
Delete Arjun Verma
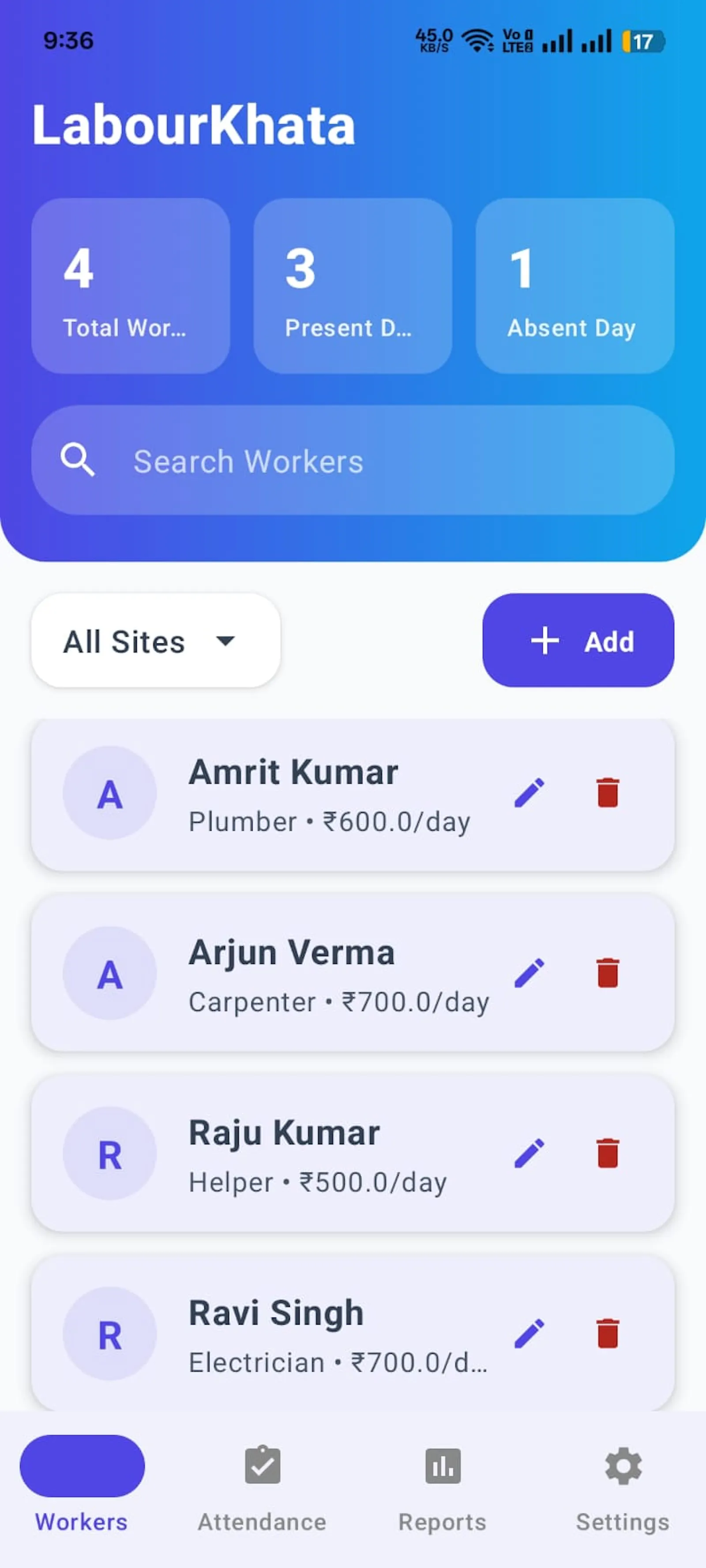coord(607,973)
